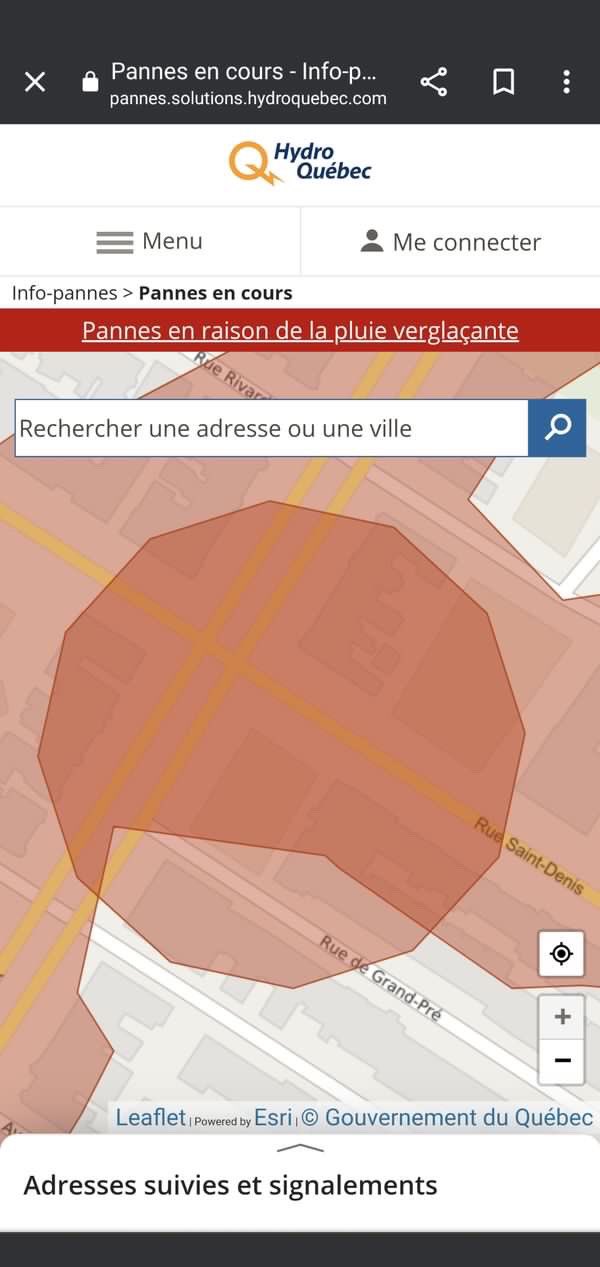Zoom in on the map

pyautogui.click(x=561, y=1017)
